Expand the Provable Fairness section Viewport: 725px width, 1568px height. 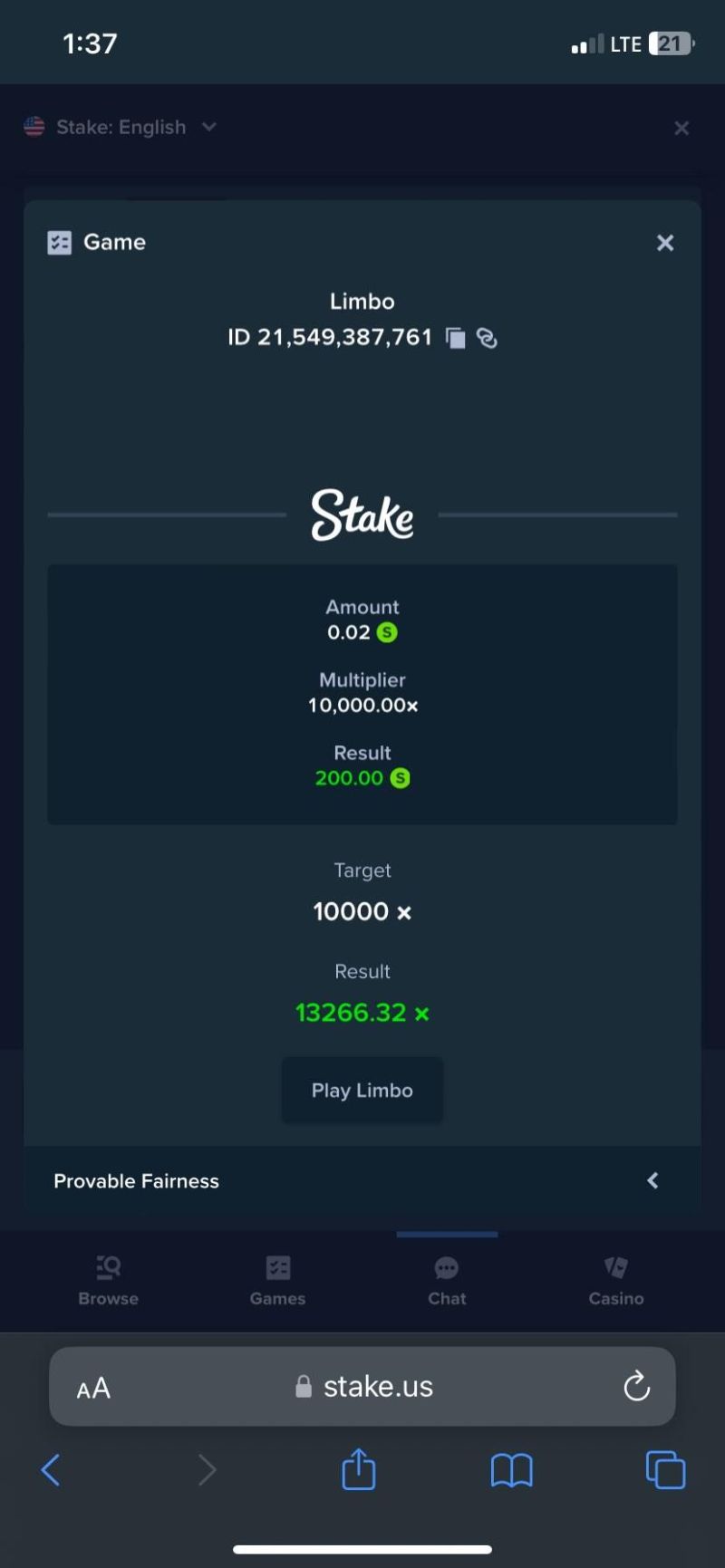[x=362, y=1180]
